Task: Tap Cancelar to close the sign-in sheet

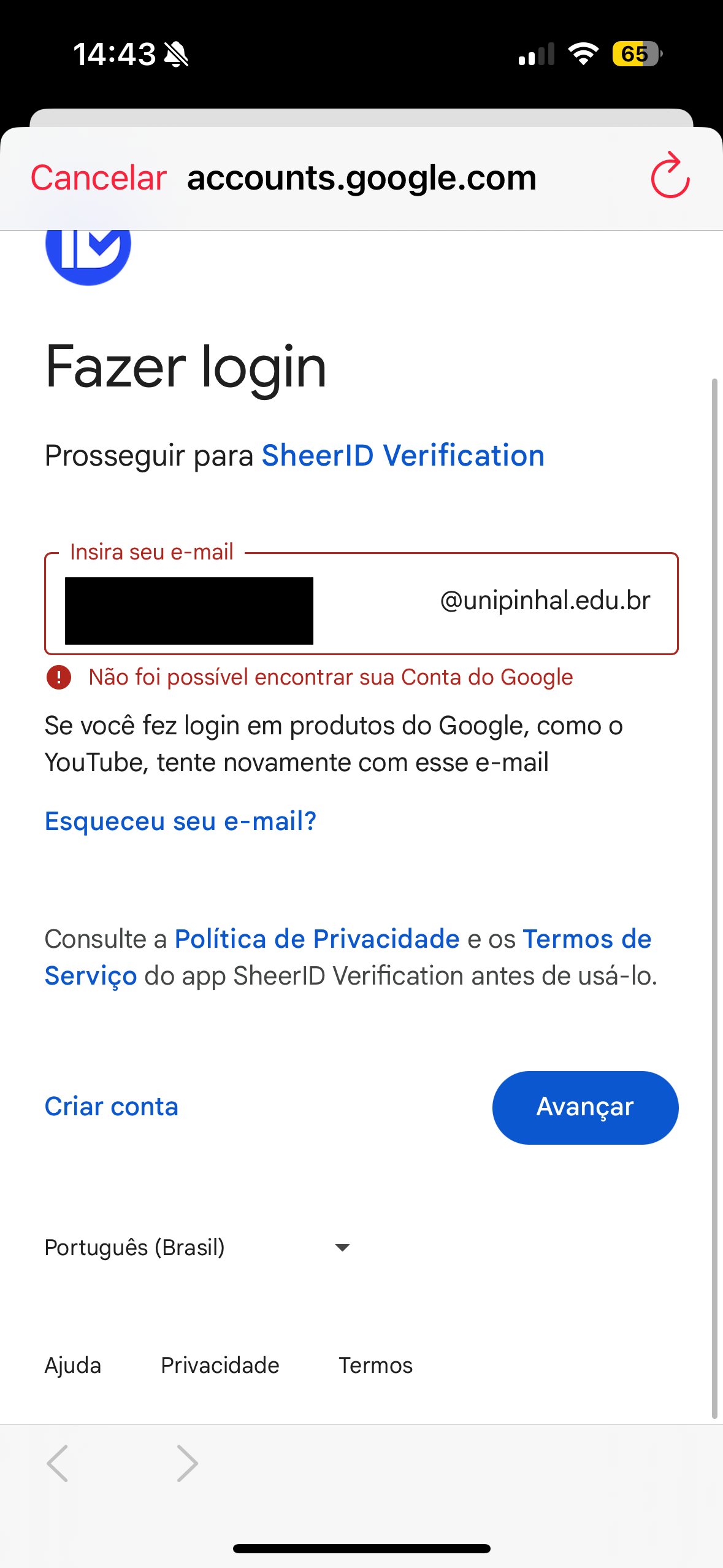Action: [99, 178]
